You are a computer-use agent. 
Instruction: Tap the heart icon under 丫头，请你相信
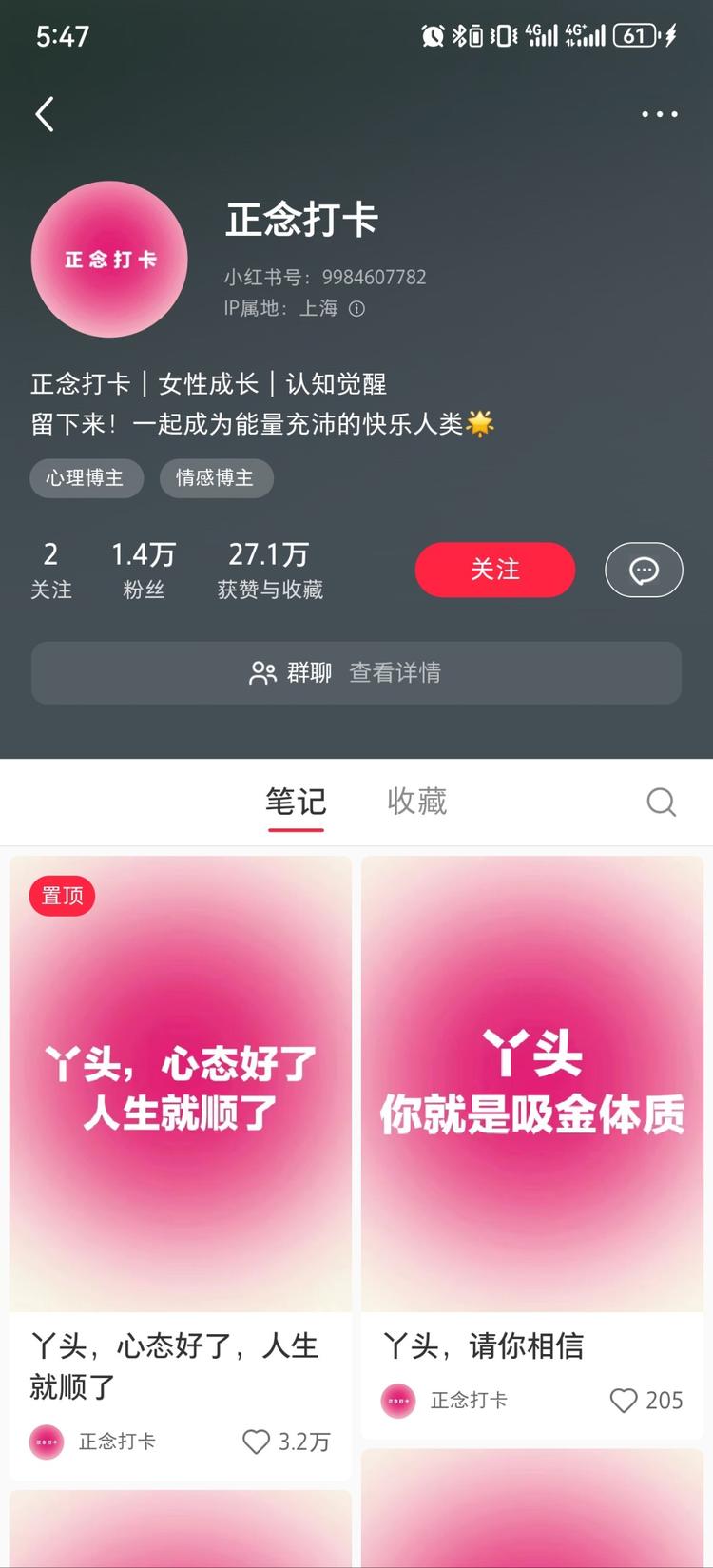624,1401
